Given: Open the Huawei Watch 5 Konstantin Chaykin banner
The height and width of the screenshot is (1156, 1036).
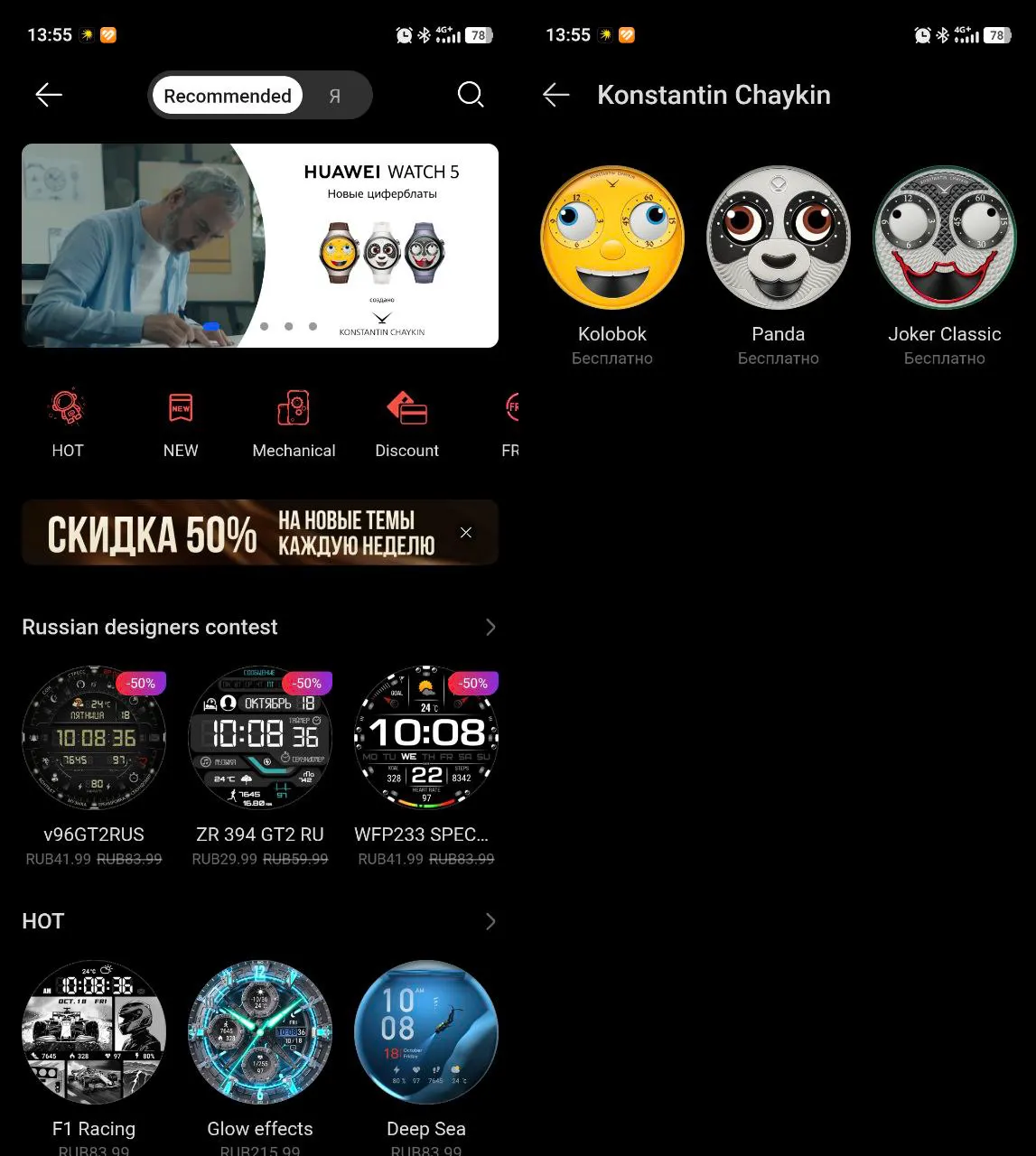Looking at the screenshot, I should coord(260,246).
